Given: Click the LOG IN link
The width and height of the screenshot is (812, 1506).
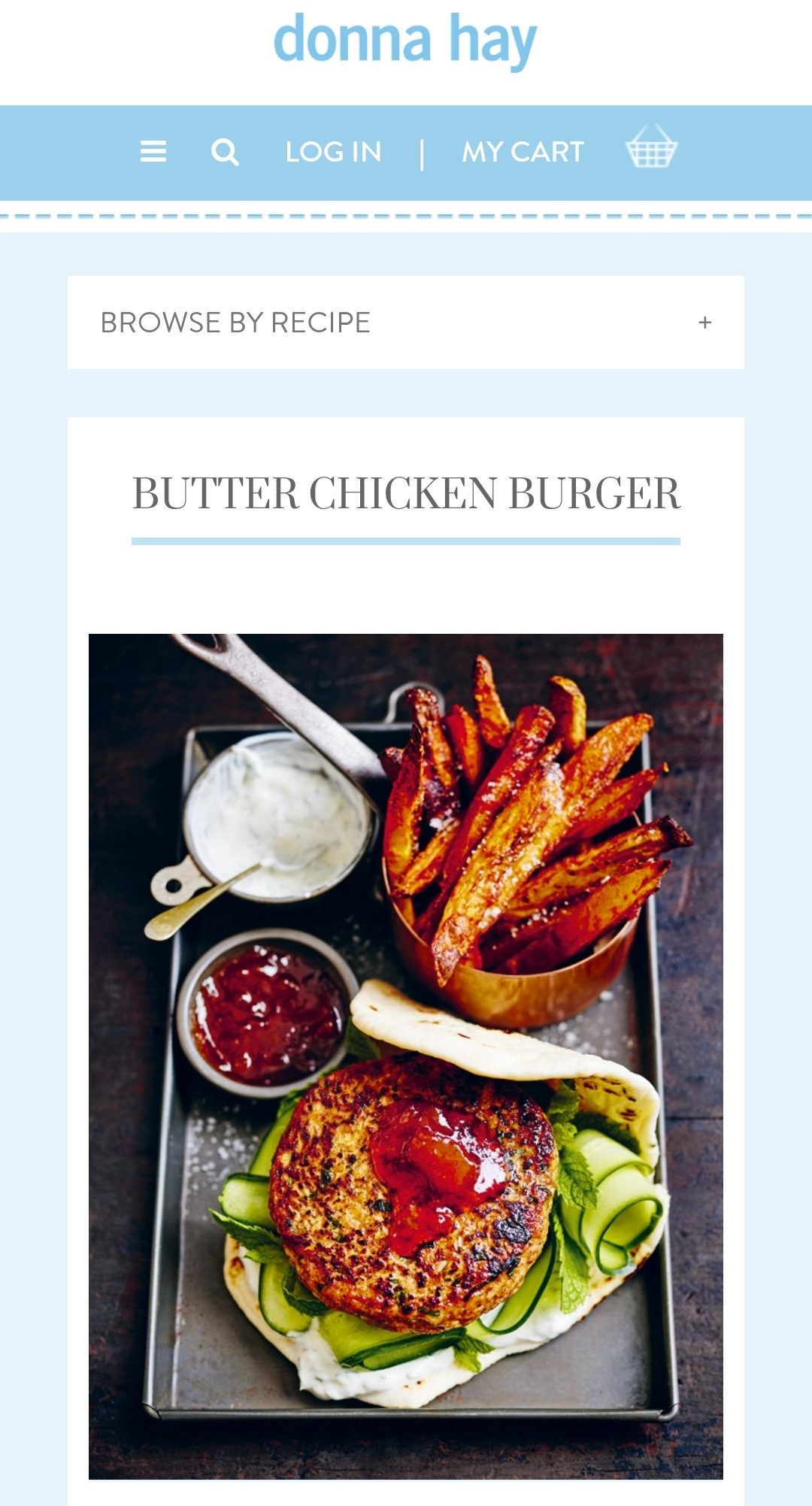Looking at the screenshot, I should 333,152.
